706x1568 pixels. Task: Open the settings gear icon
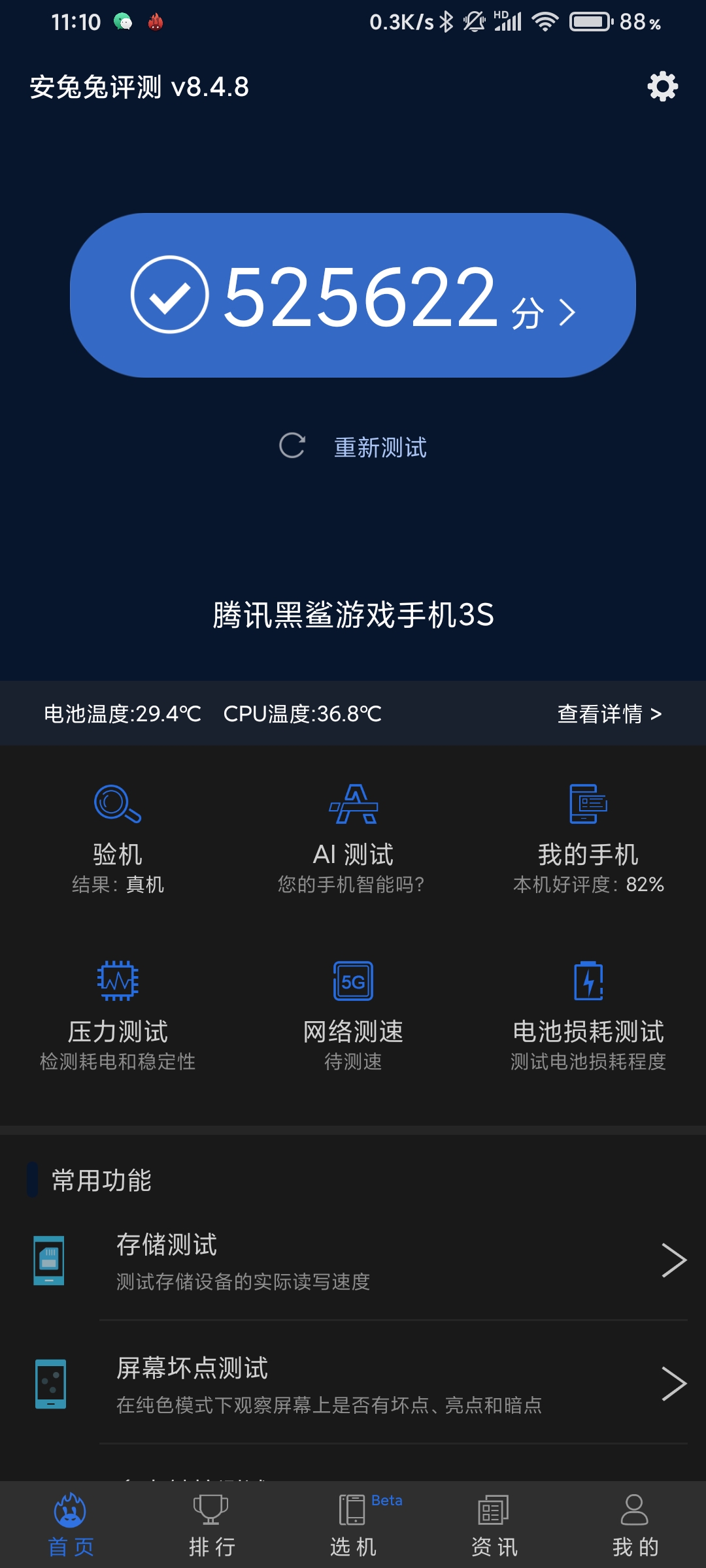[662, 86]
